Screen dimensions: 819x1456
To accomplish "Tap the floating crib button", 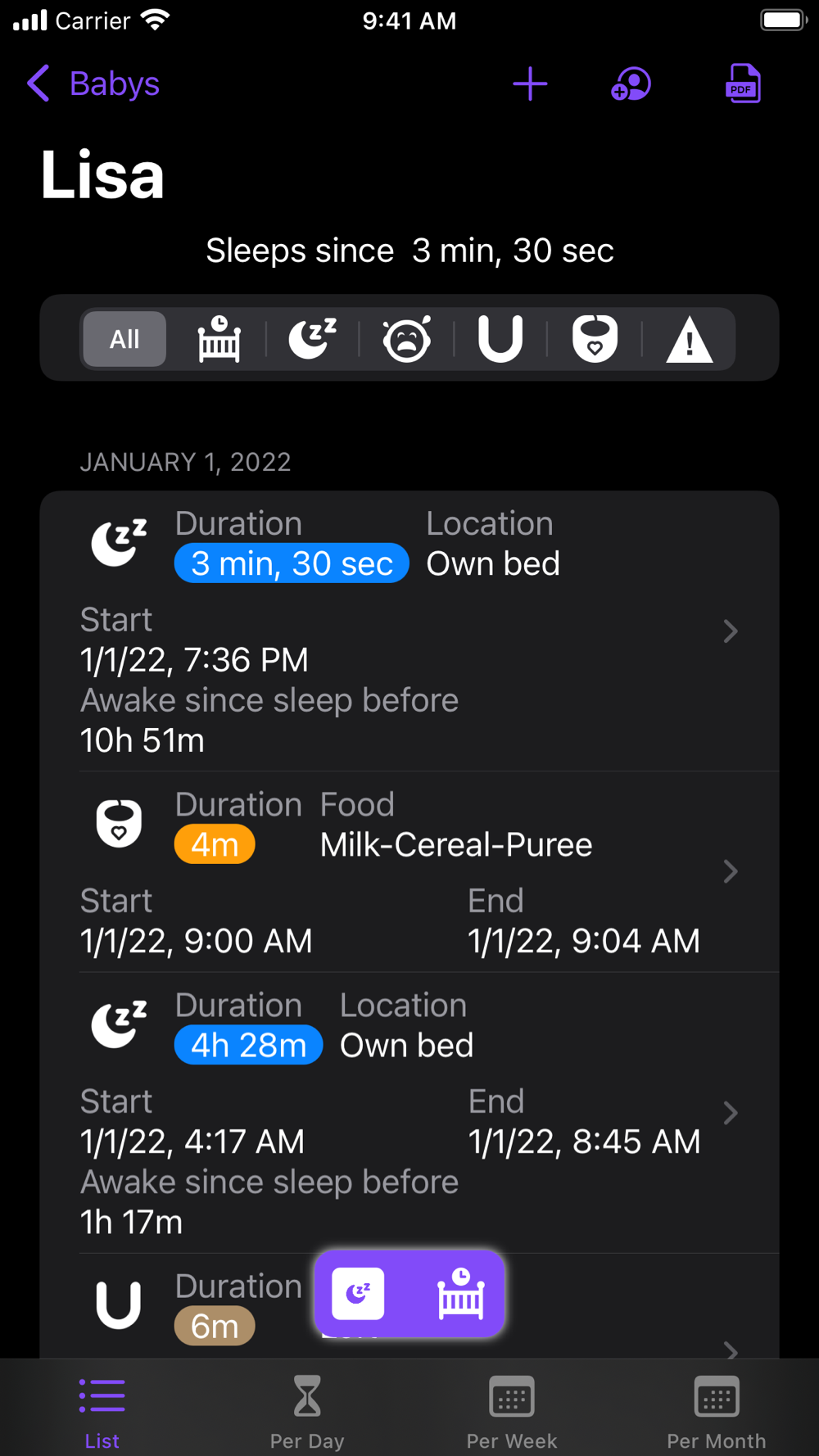I will click(461, 1293).
